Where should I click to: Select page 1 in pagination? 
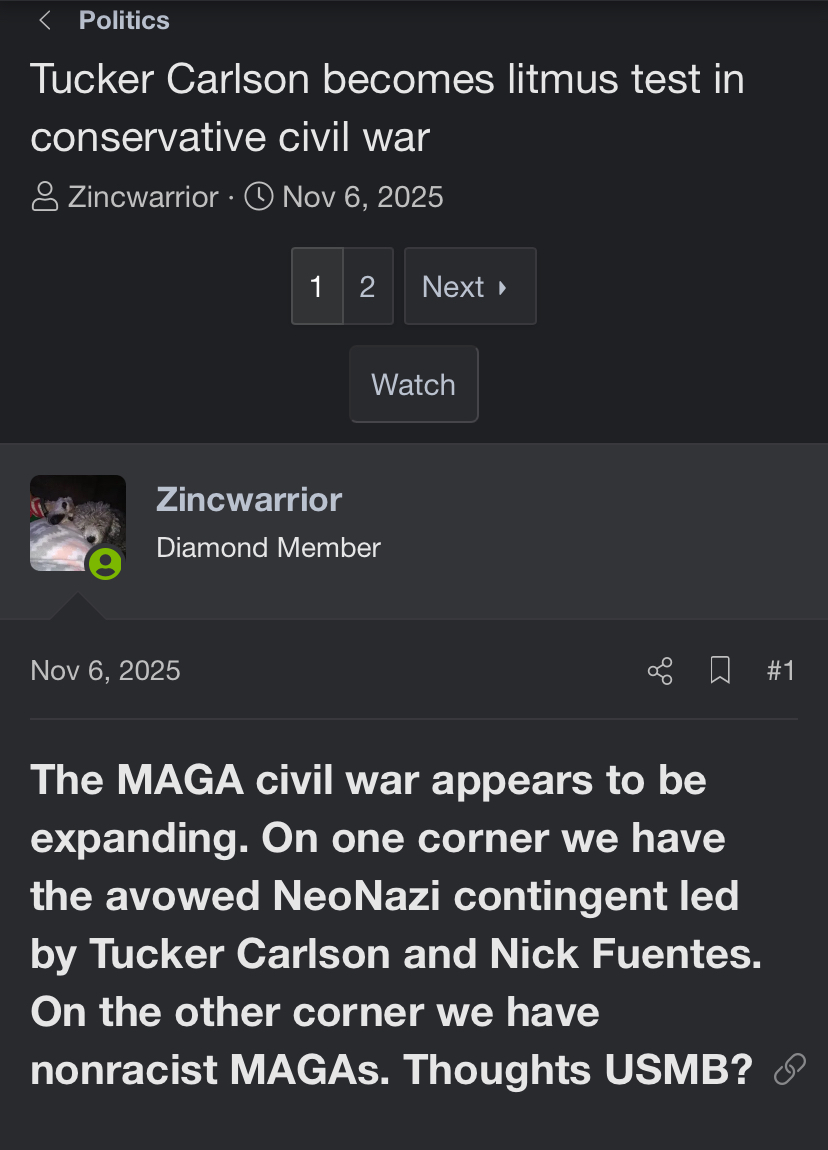(317, 287)
